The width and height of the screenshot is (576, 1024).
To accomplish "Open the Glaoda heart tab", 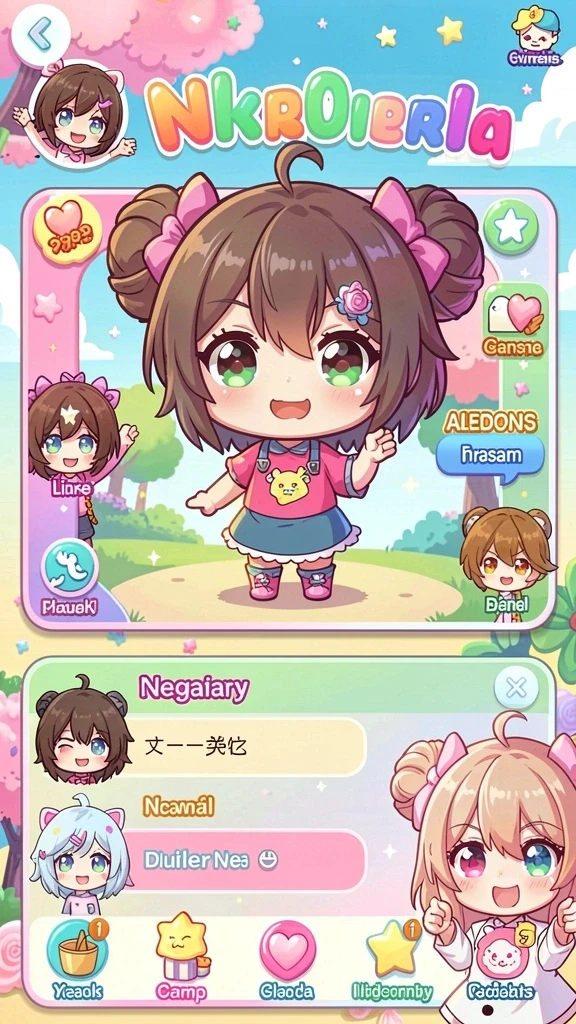I will point(288,960).
